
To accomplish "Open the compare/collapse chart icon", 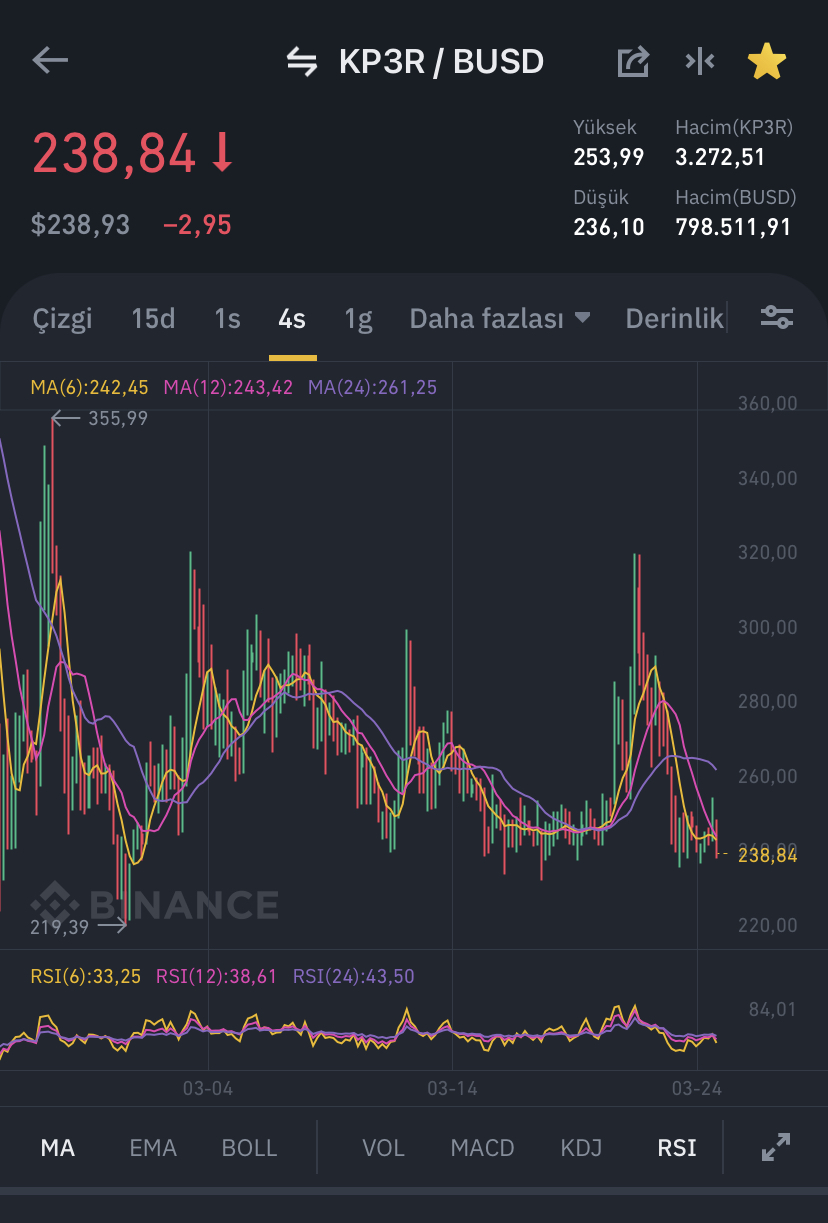I will click(x=700, y=62).
